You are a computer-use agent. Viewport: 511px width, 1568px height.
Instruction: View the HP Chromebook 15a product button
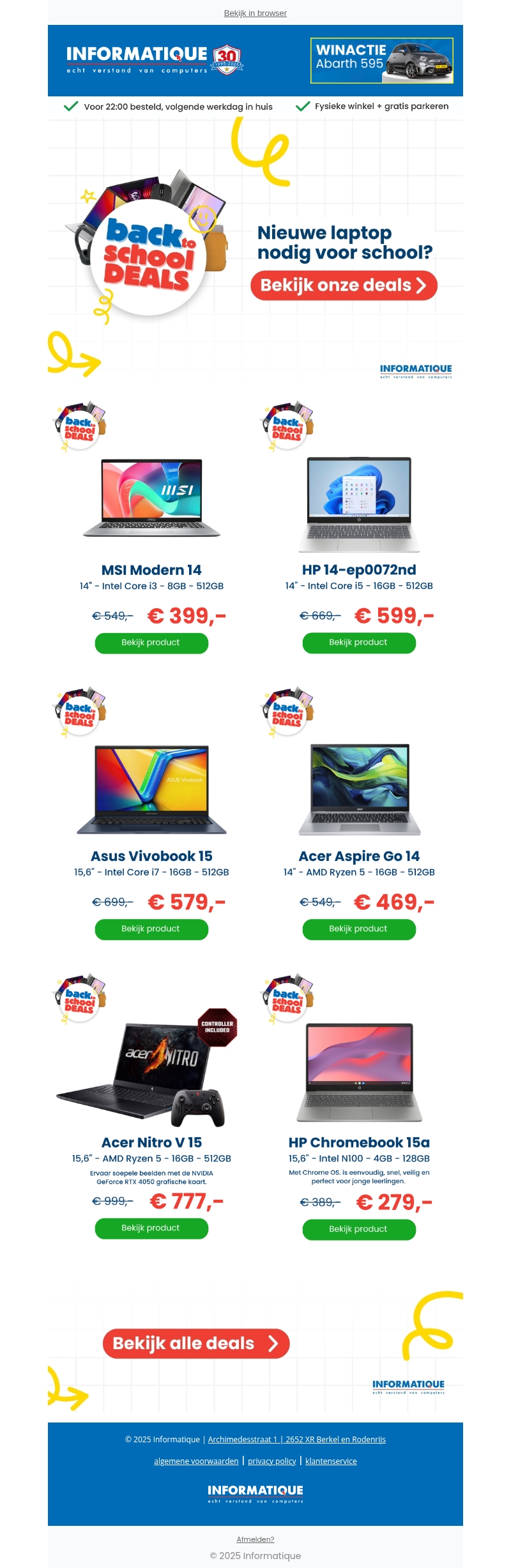point(358,1229)
